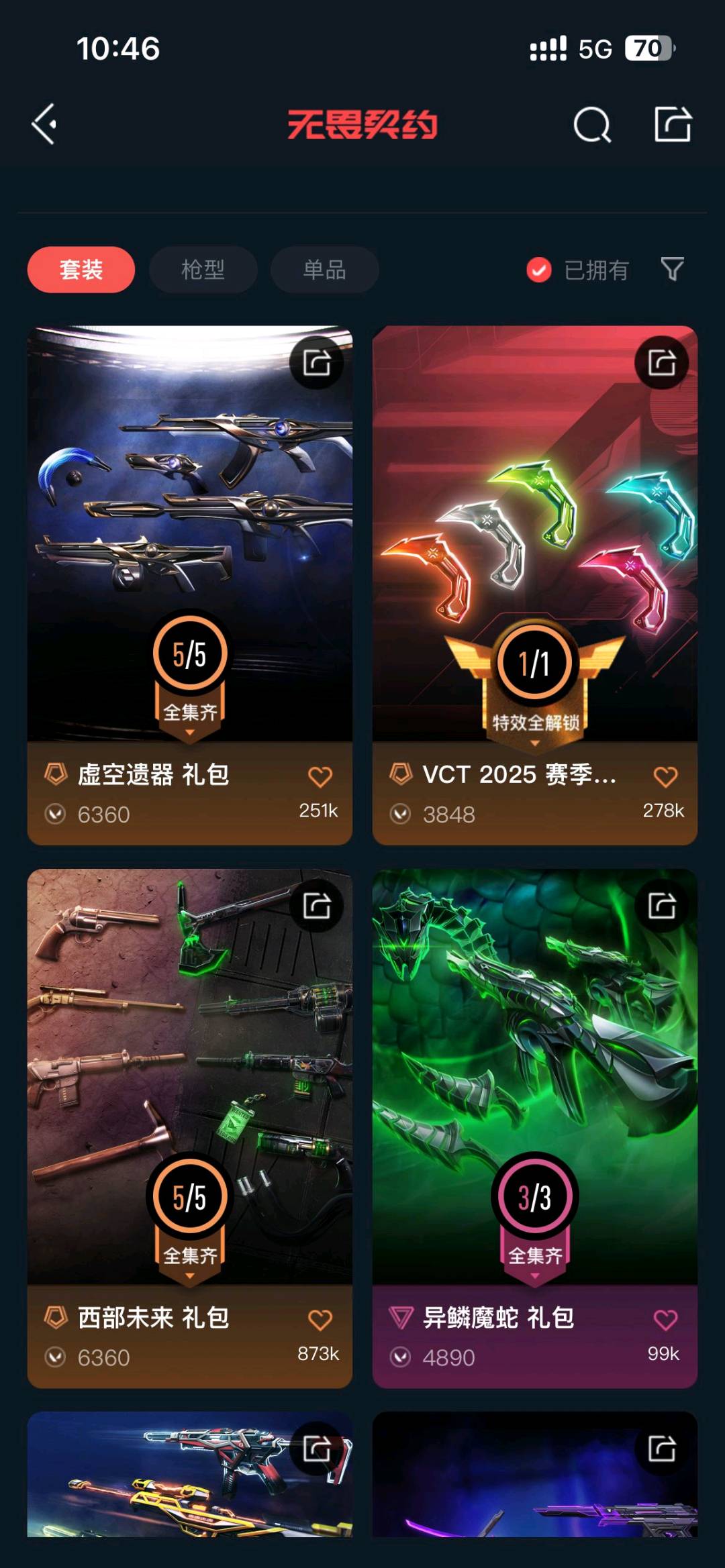Viewport: 725px width, 1568px height.
Task: Switch to the 枪型 tab
Action: 203,270
